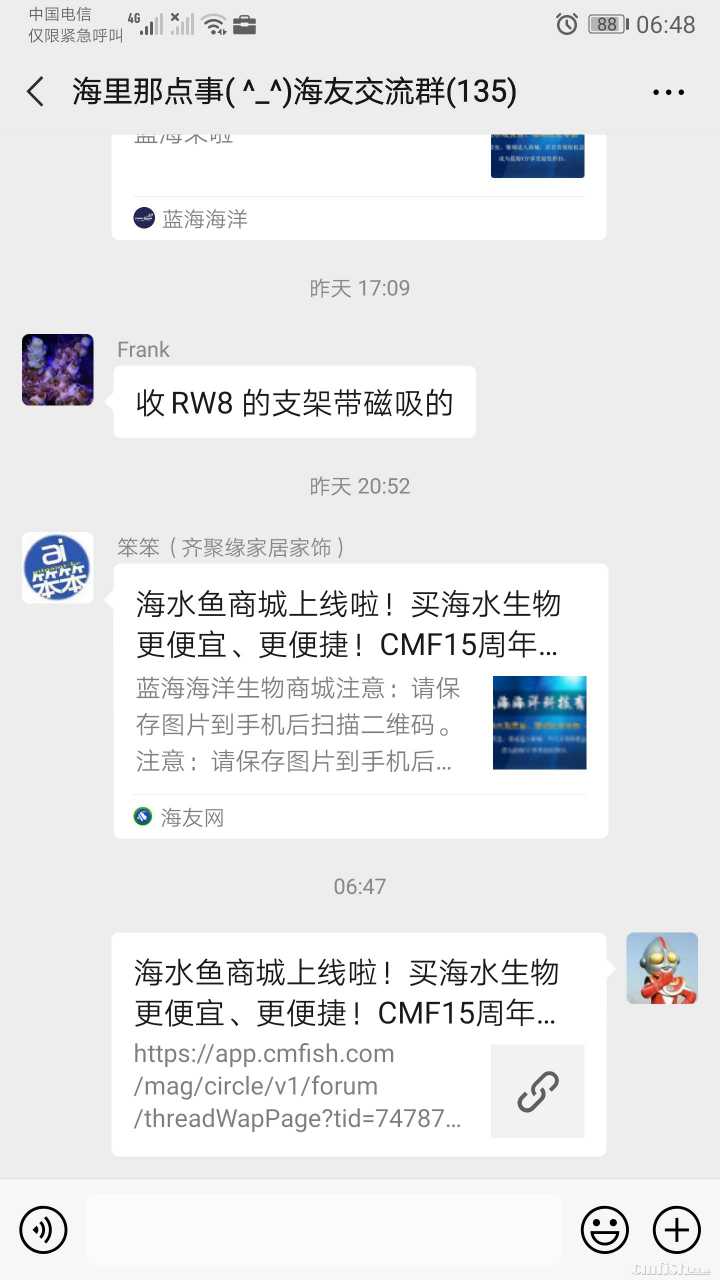Tap my own Ultraman avatar
This screenshot has width=720, height=1280.
[662, 968]
